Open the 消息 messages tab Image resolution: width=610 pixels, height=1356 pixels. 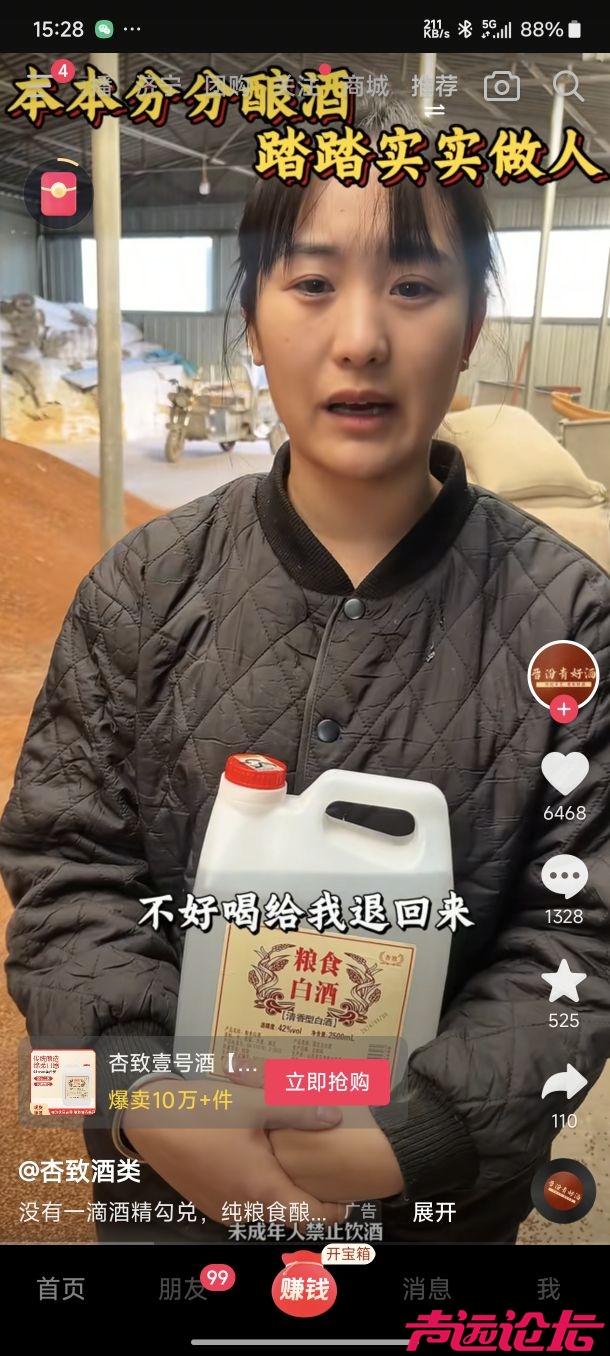(426, 1289)
